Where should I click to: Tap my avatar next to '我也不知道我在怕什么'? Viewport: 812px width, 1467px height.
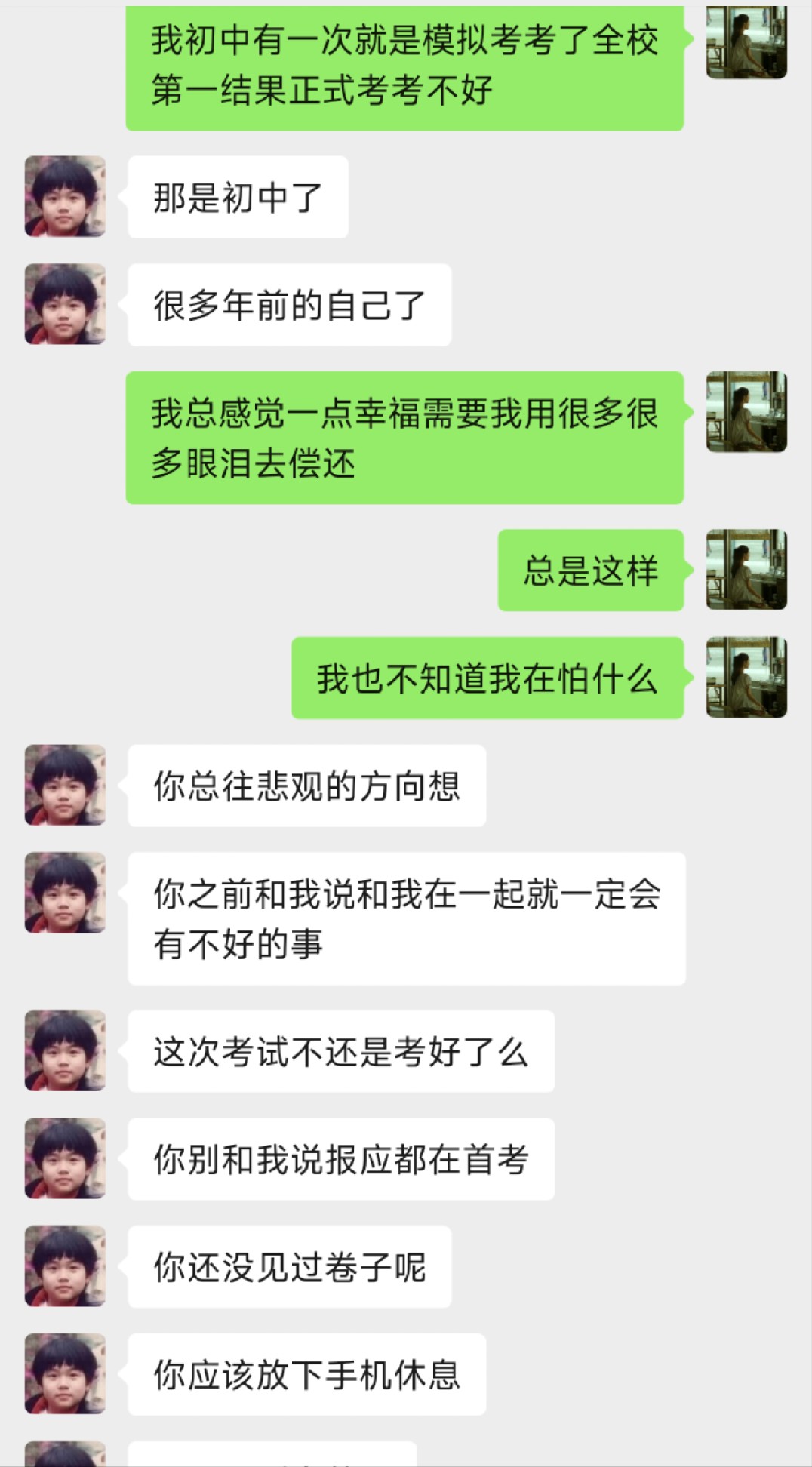[746, 677]
